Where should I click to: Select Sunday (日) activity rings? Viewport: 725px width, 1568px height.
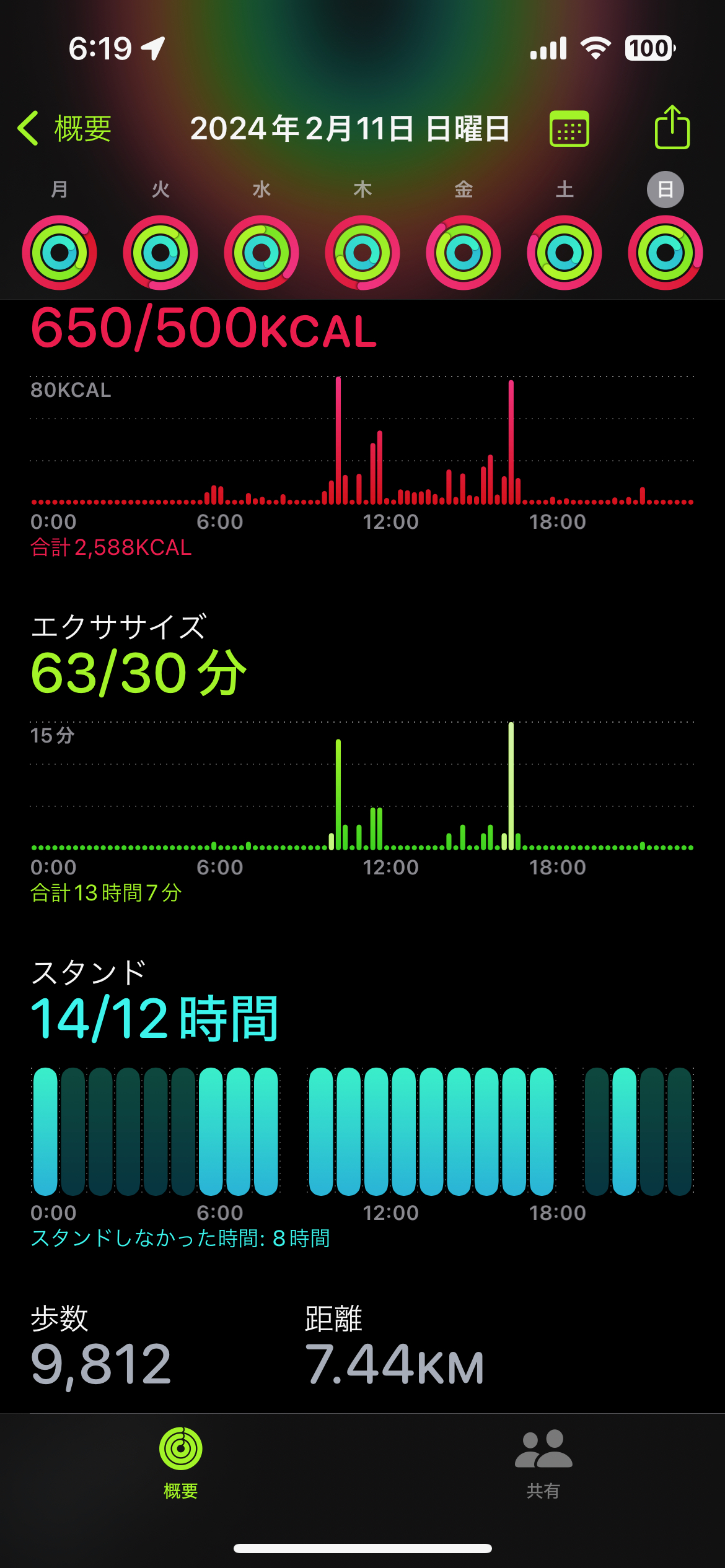pos(666,252)
